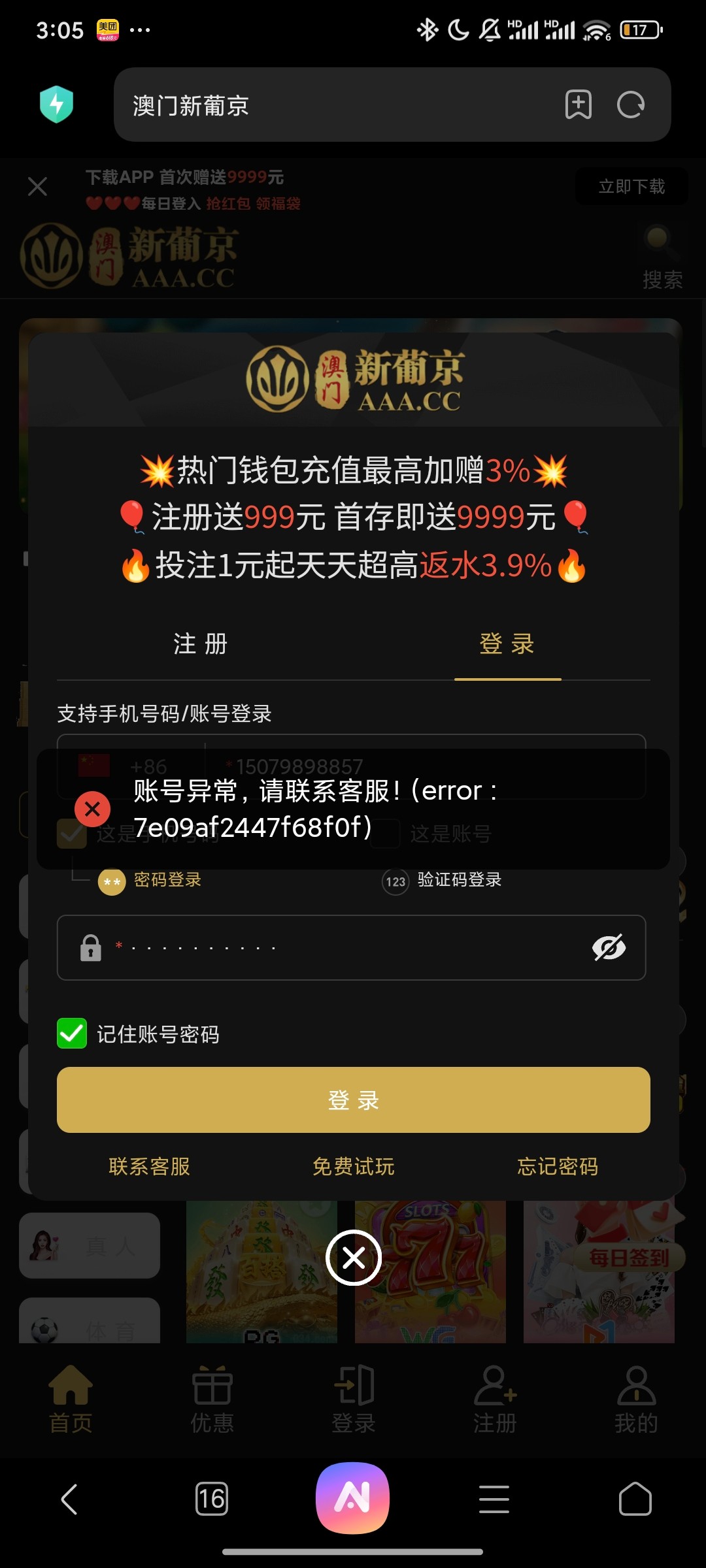Select the 登录 tab

tap(507, 644)
